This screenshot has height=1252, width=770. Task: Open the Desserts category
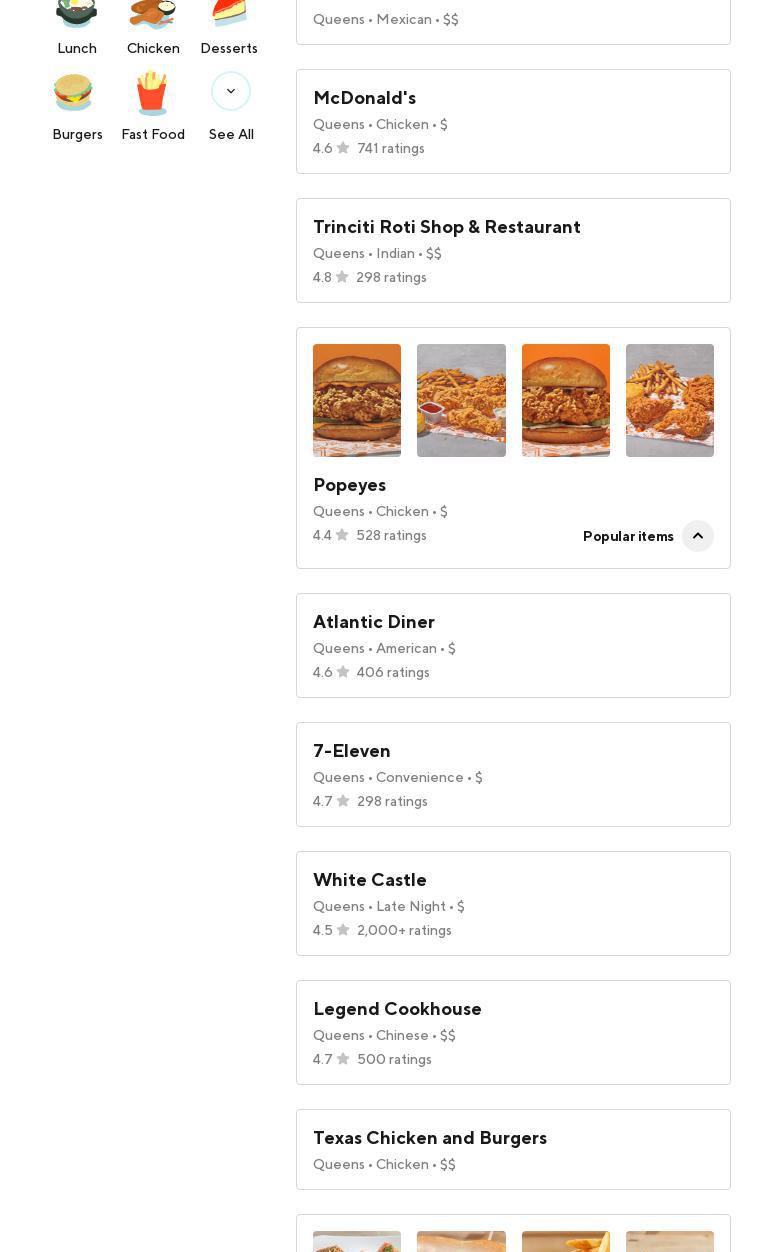click(x=229, y=28)
